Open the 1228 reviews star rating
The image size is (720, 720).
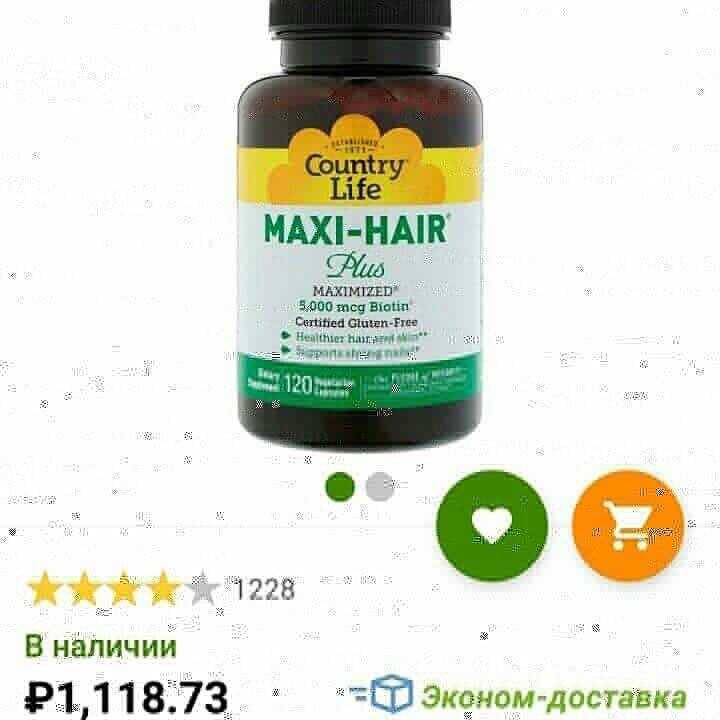point(160,589)
